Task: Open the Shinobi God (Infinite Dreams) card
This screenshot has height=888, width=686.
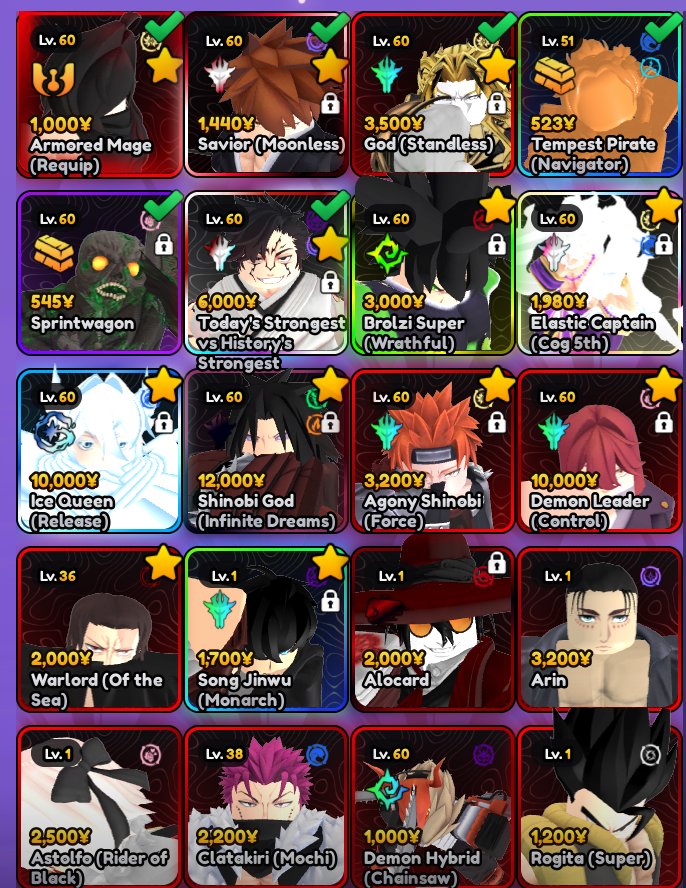Action: pyautogui.click(x=266, y=451)
